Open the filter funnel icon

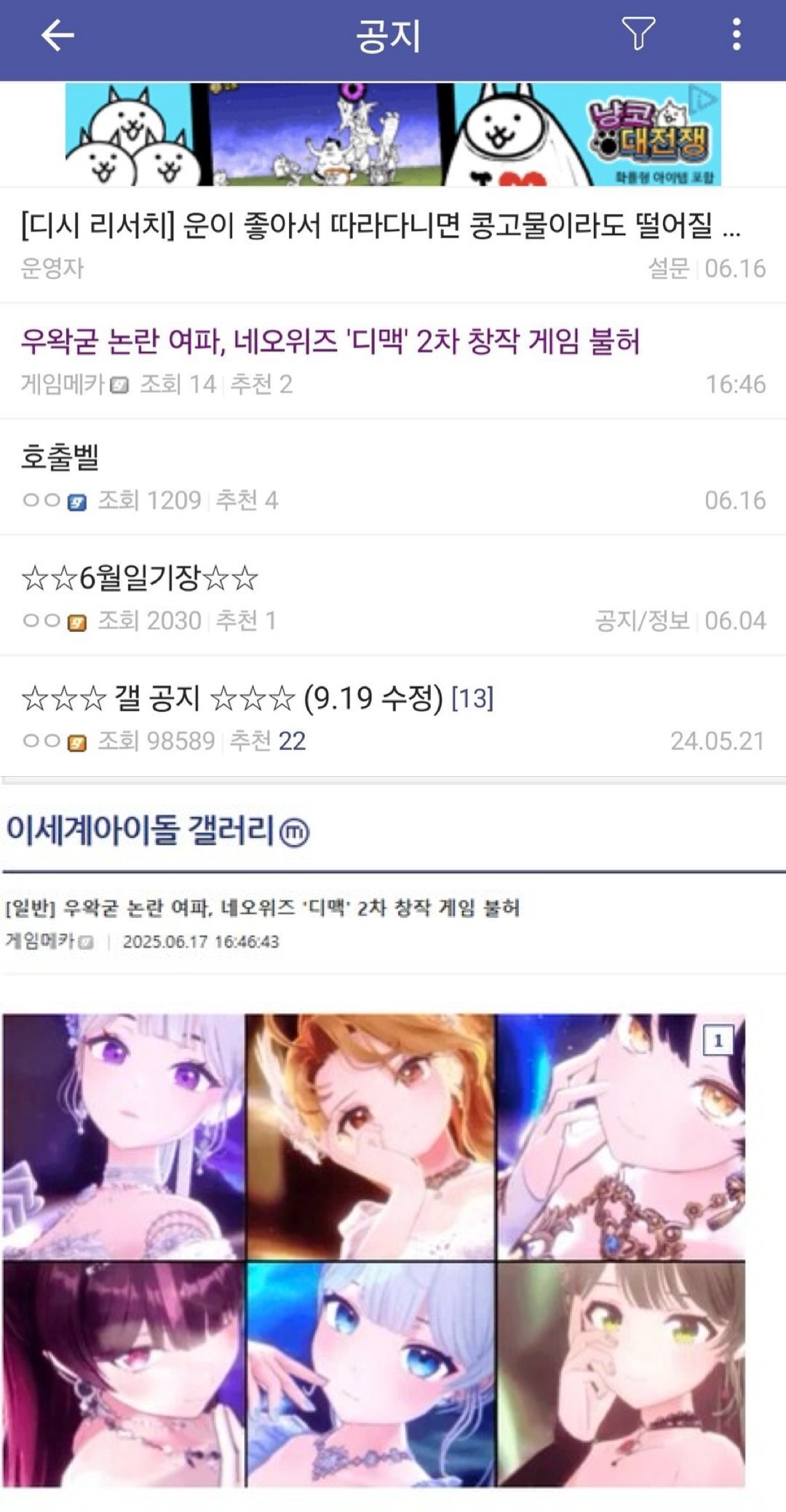tap(638, 34)
